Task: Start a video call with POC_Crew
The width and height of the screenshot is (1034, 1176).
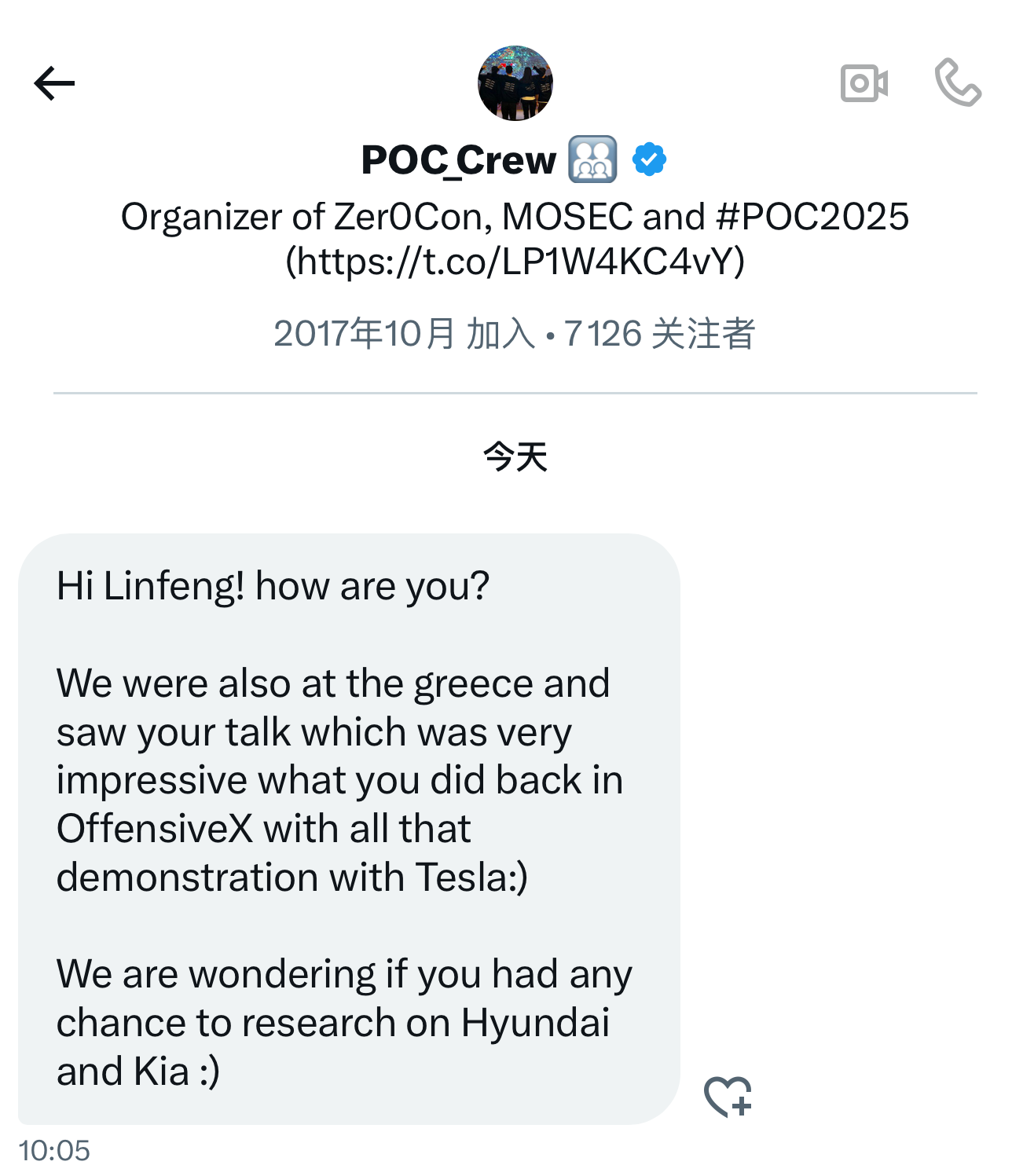Action: (864, 82)
